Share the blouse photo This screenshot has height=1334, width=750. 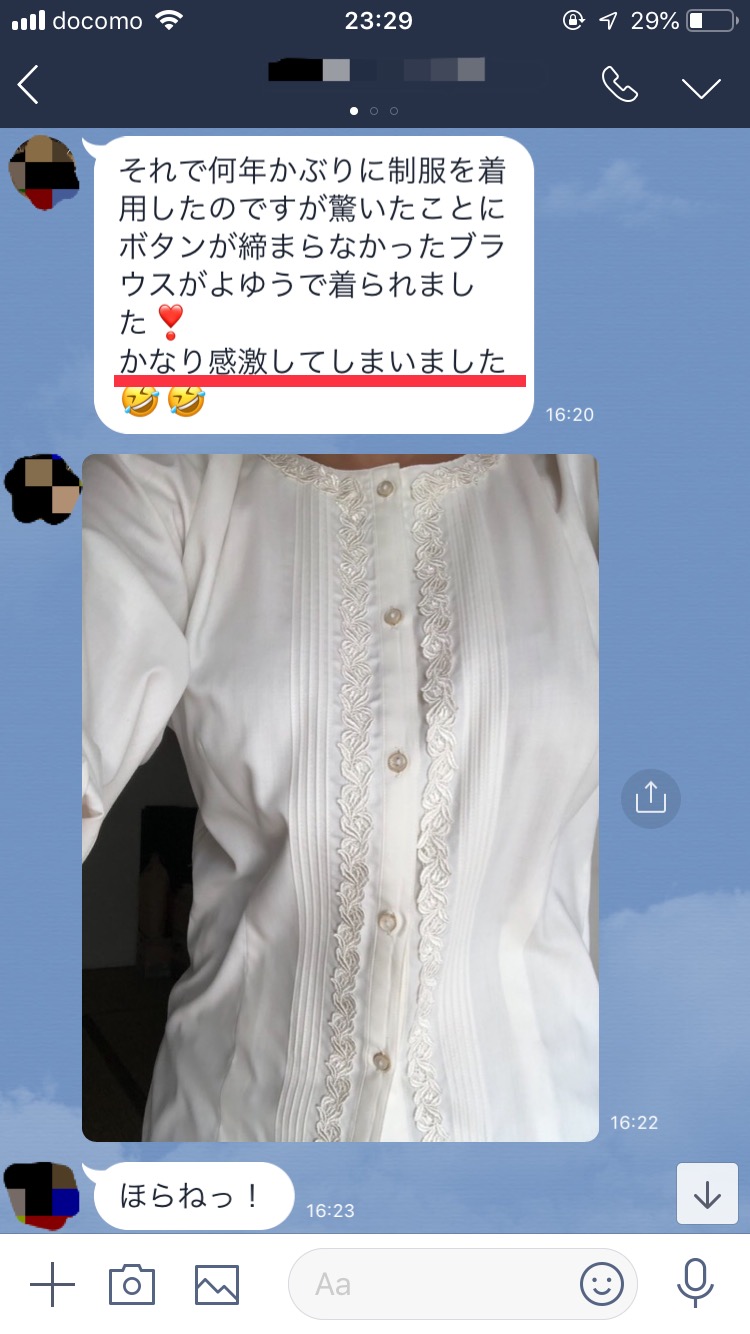click(x=650, y=798)
